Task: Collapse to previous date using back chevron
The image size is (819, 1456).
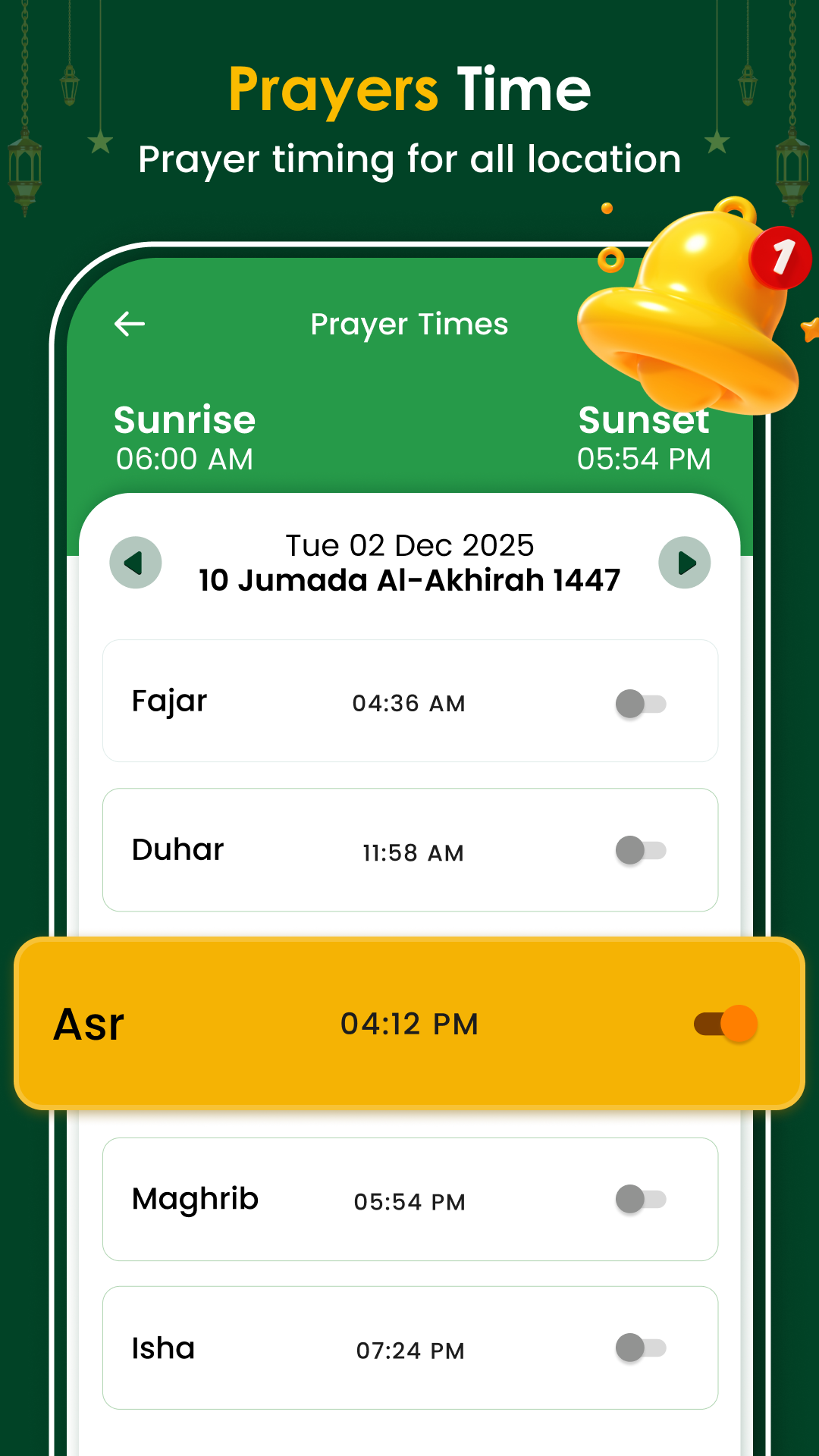Action: coord(135,562)
